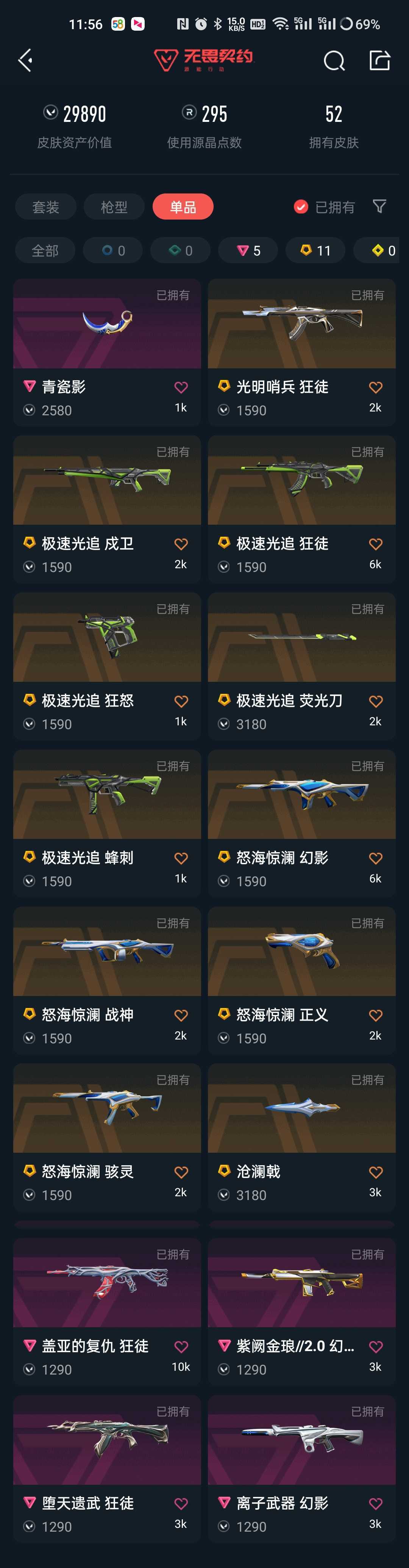Filter by orange tier chip showing 11
409x1568 pixels.
315,250
